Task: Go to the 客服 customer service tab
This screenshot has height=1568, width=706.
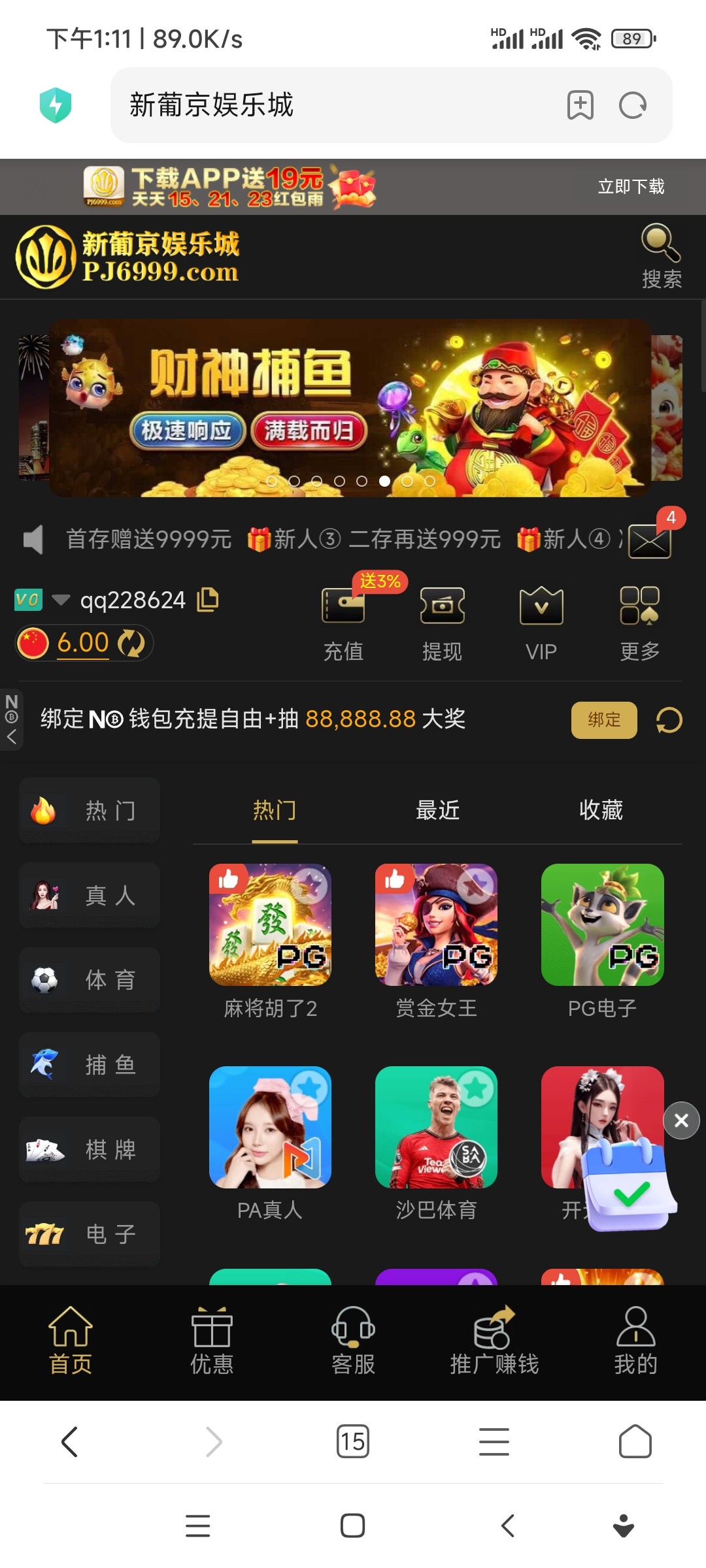Action: pyautogui.click(x=353, y=1341)
